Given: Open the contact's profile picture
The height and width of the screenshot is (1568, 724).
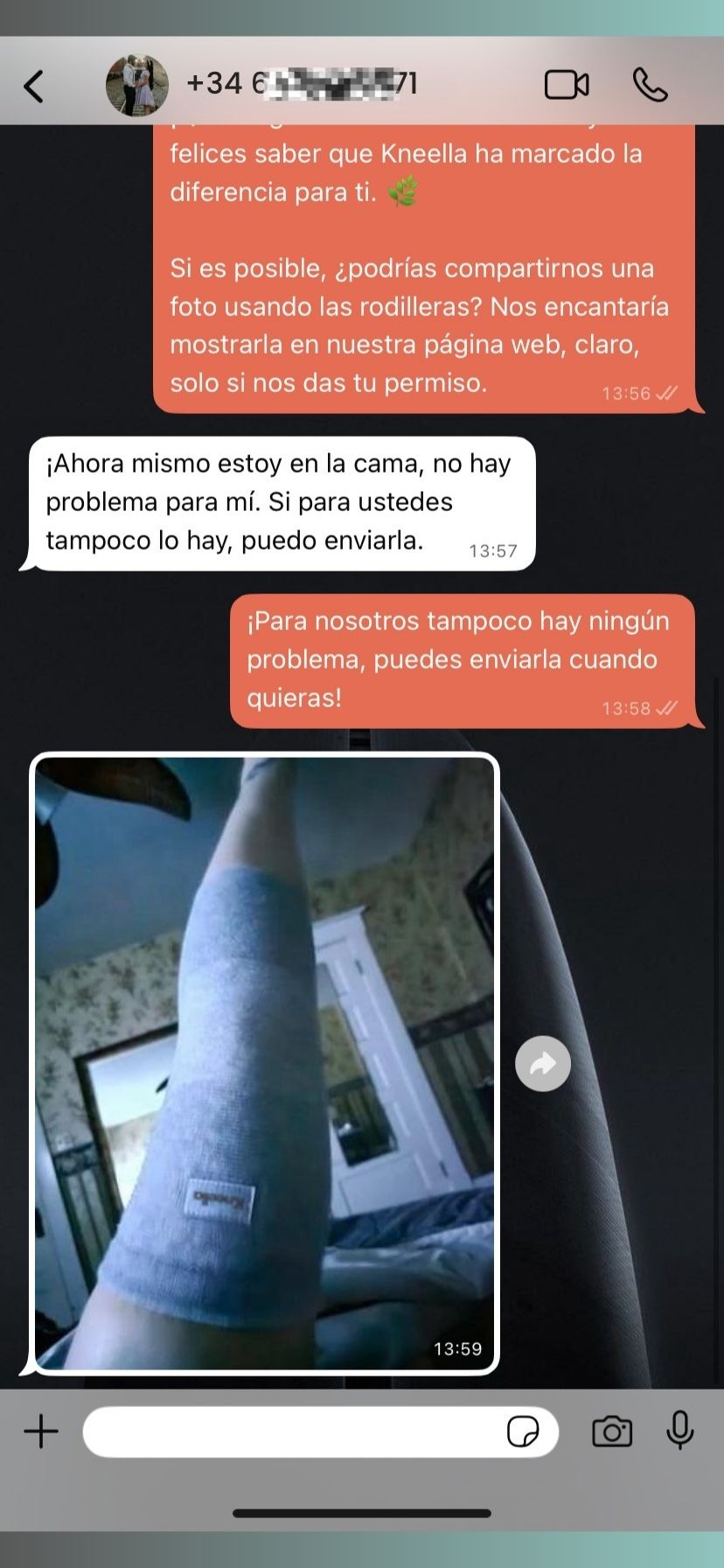Looking at the screenshot, I should tap(137, 85).
